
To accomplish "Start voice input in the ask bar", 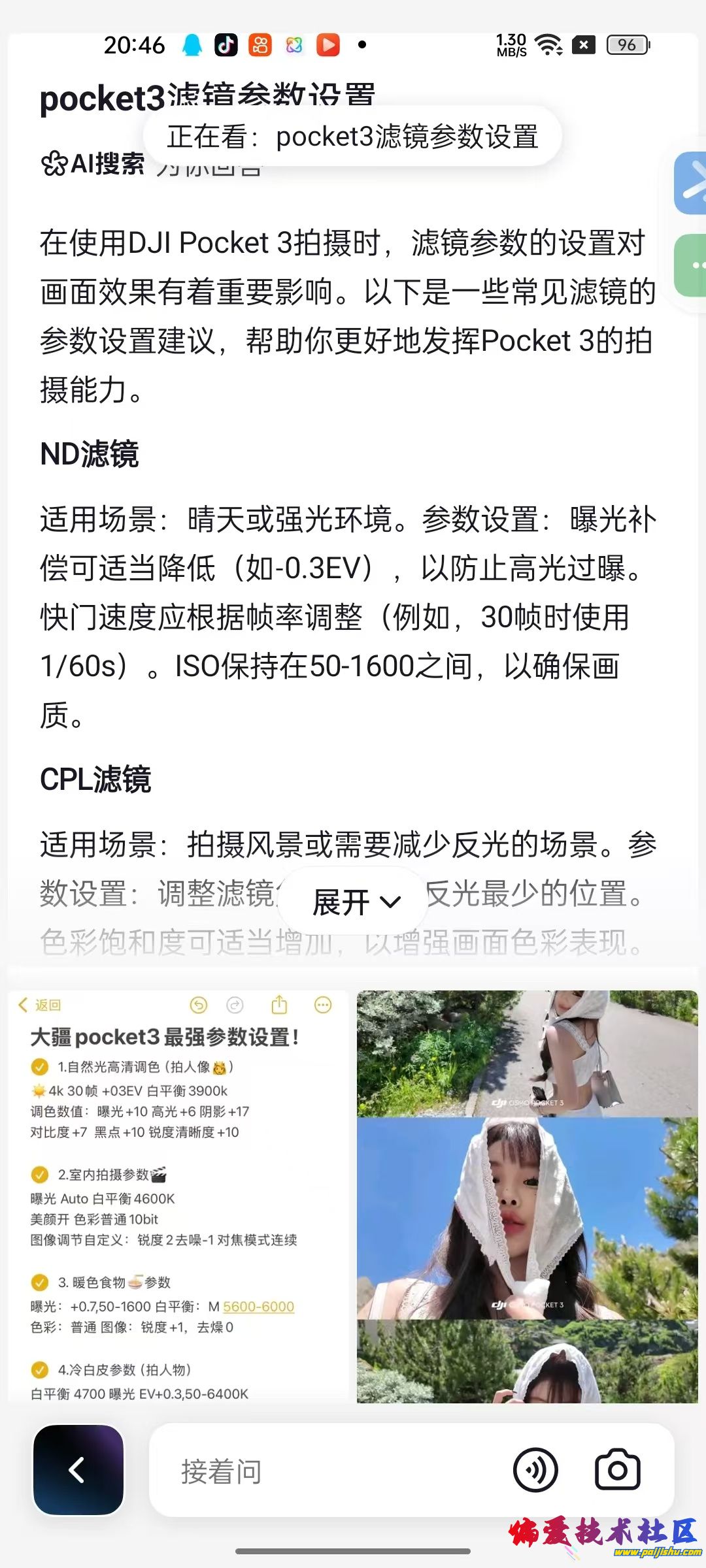I will [535, 1470].
